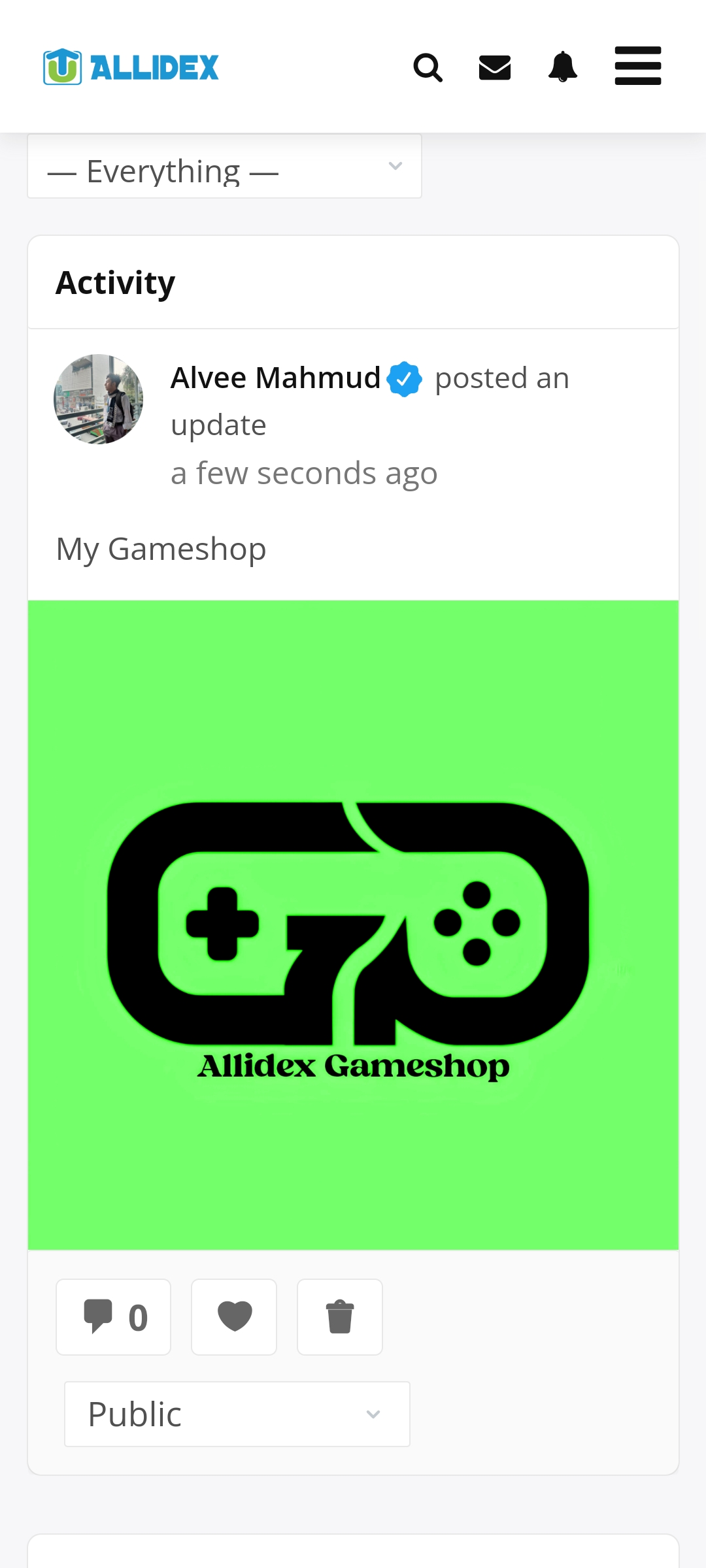Open the hamburger menu
The height and width of the screenshot is (1568, 706).
638,66
